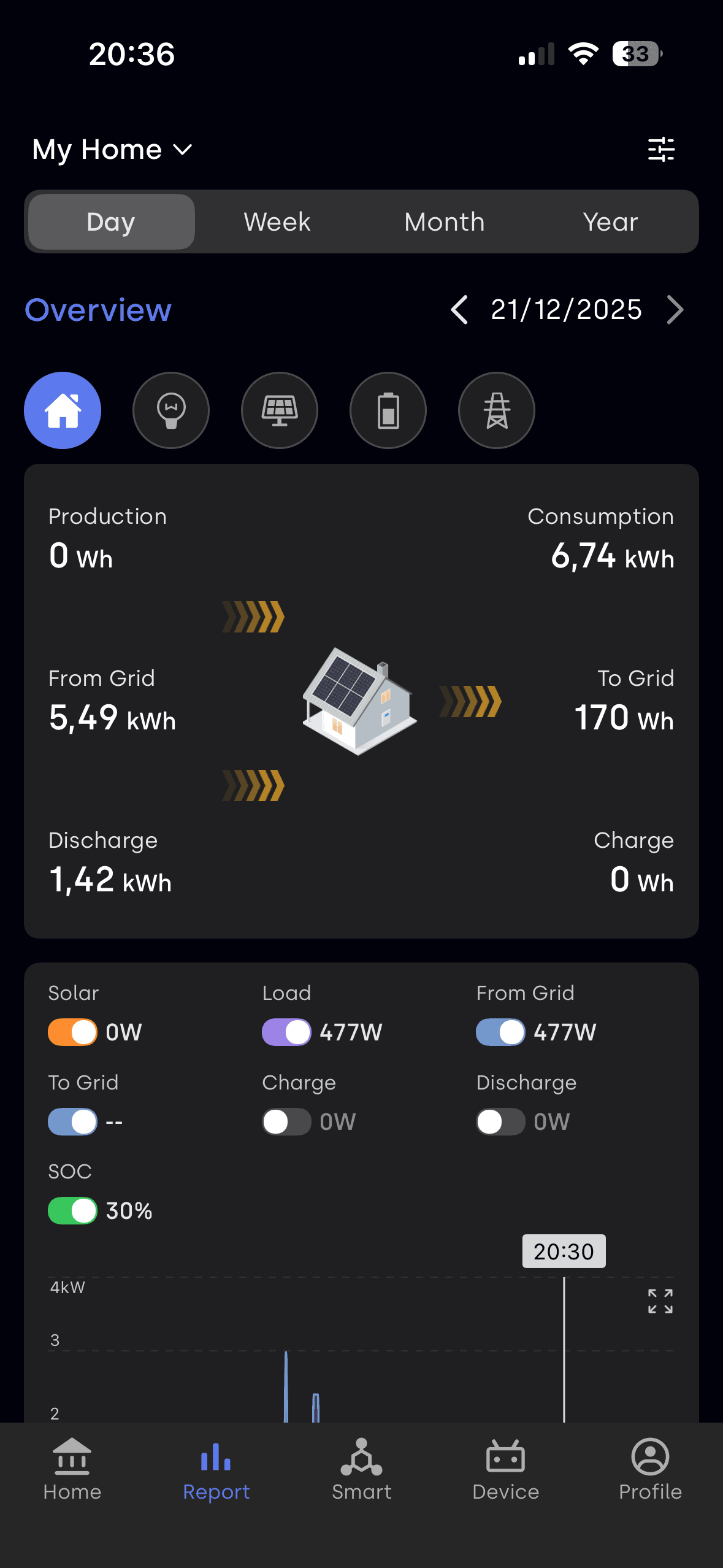Screen dimensions: 723x1568
Task: Turn off the Load chart series
Action: [286, 1032]
